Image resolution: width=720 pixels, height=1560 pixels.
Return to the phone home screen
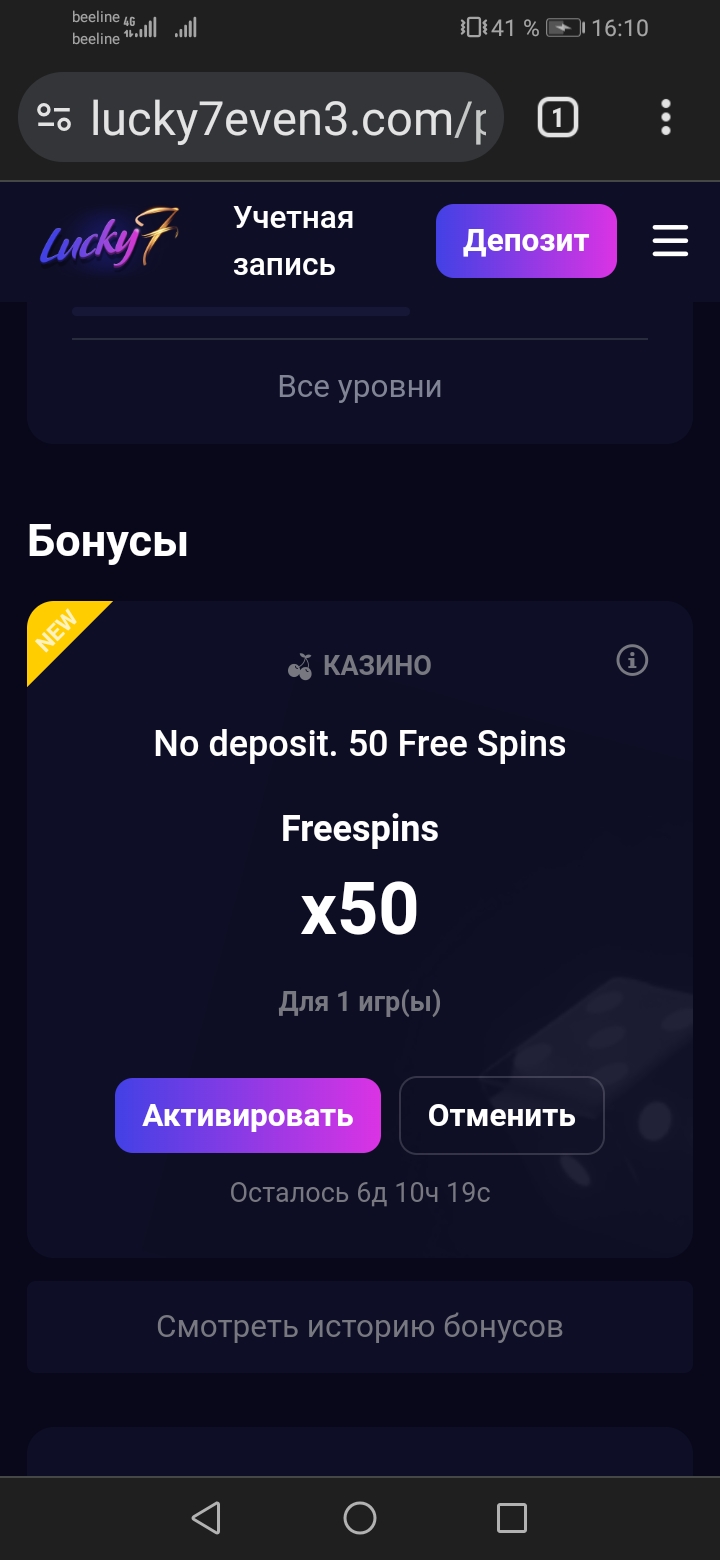(360, 1518)
